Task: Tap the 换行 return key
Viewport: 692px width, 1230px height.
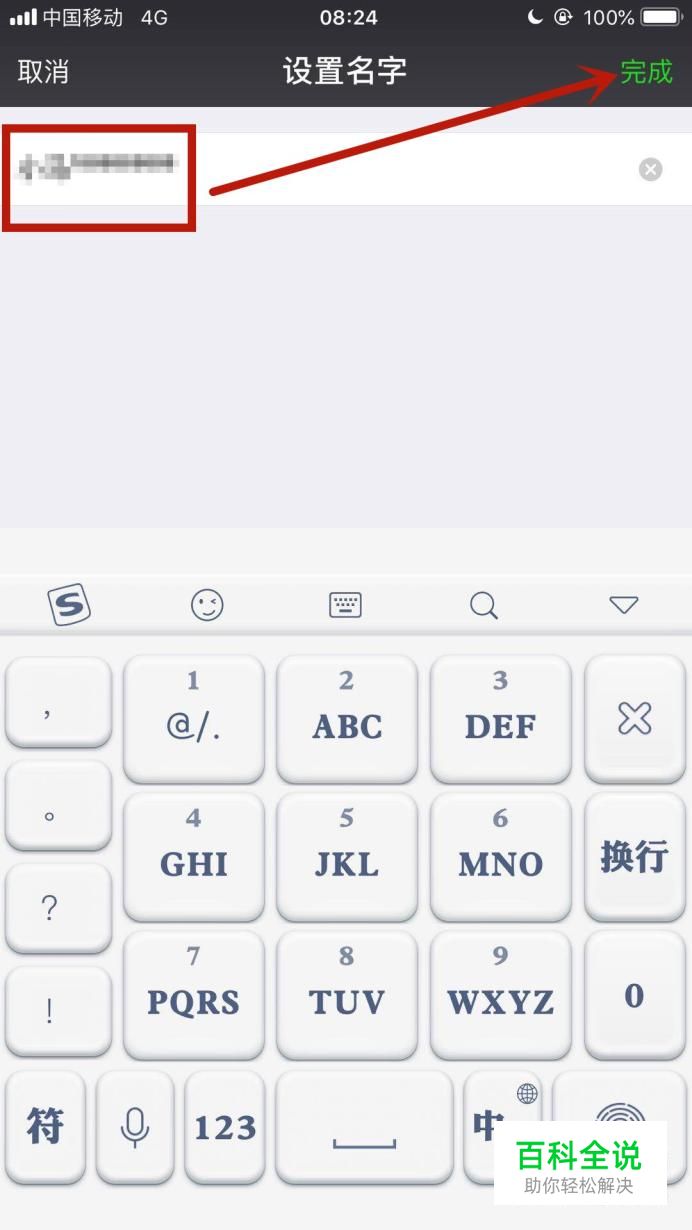Action: (635, 857)
